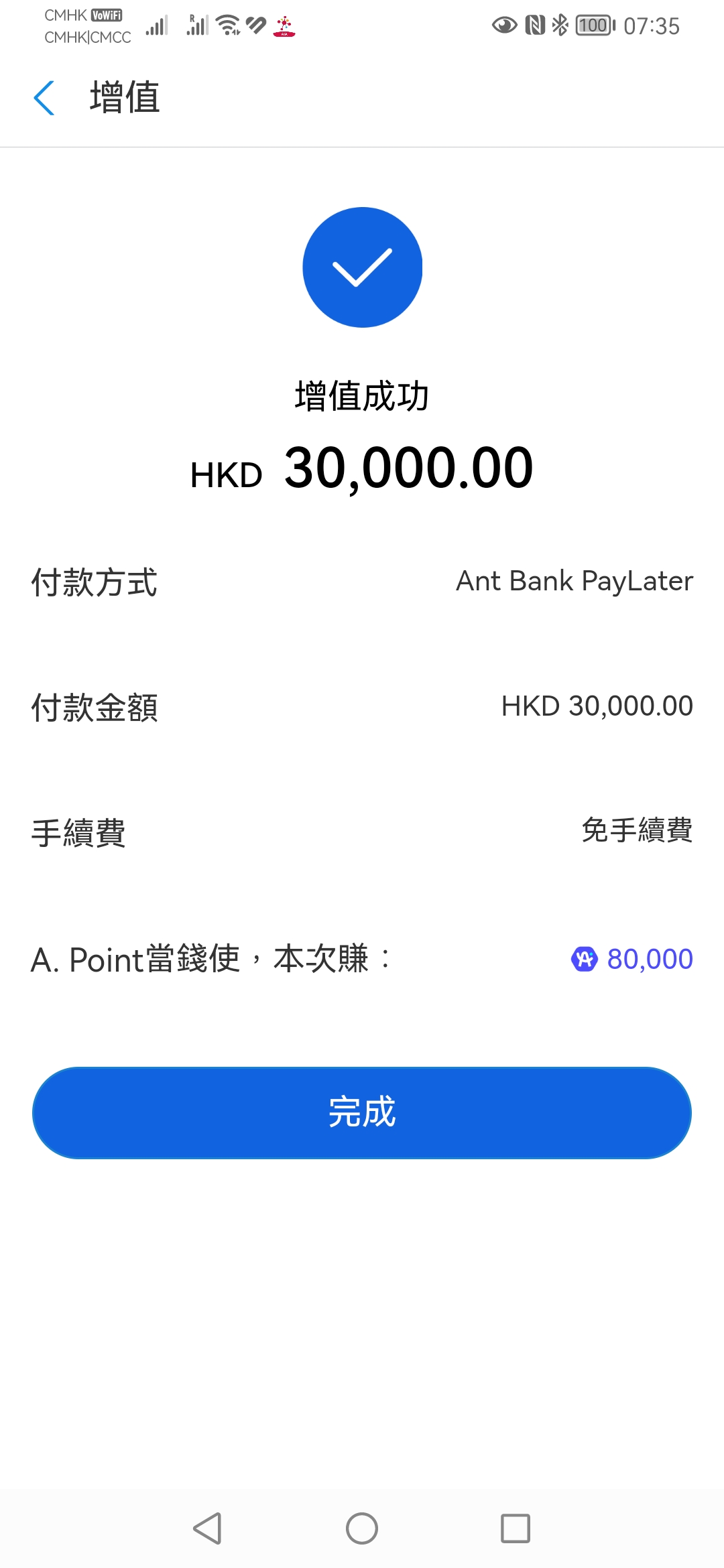Tap the A.Point coin badge icon

585,960
